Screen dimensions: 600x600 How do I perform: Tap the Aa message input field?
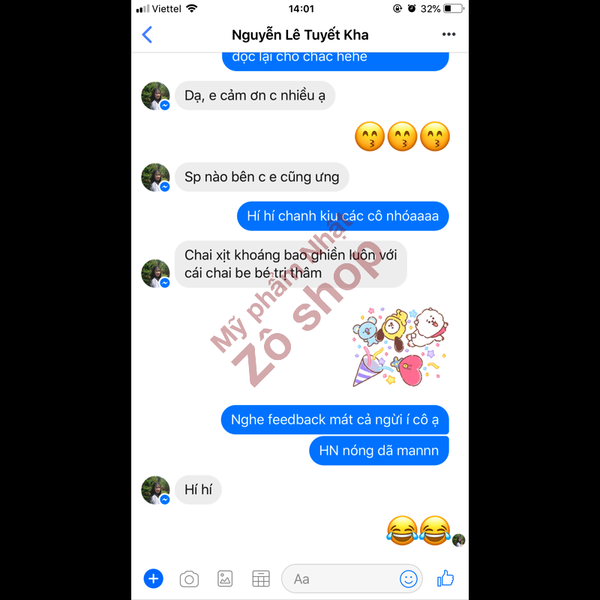point(340,578)
